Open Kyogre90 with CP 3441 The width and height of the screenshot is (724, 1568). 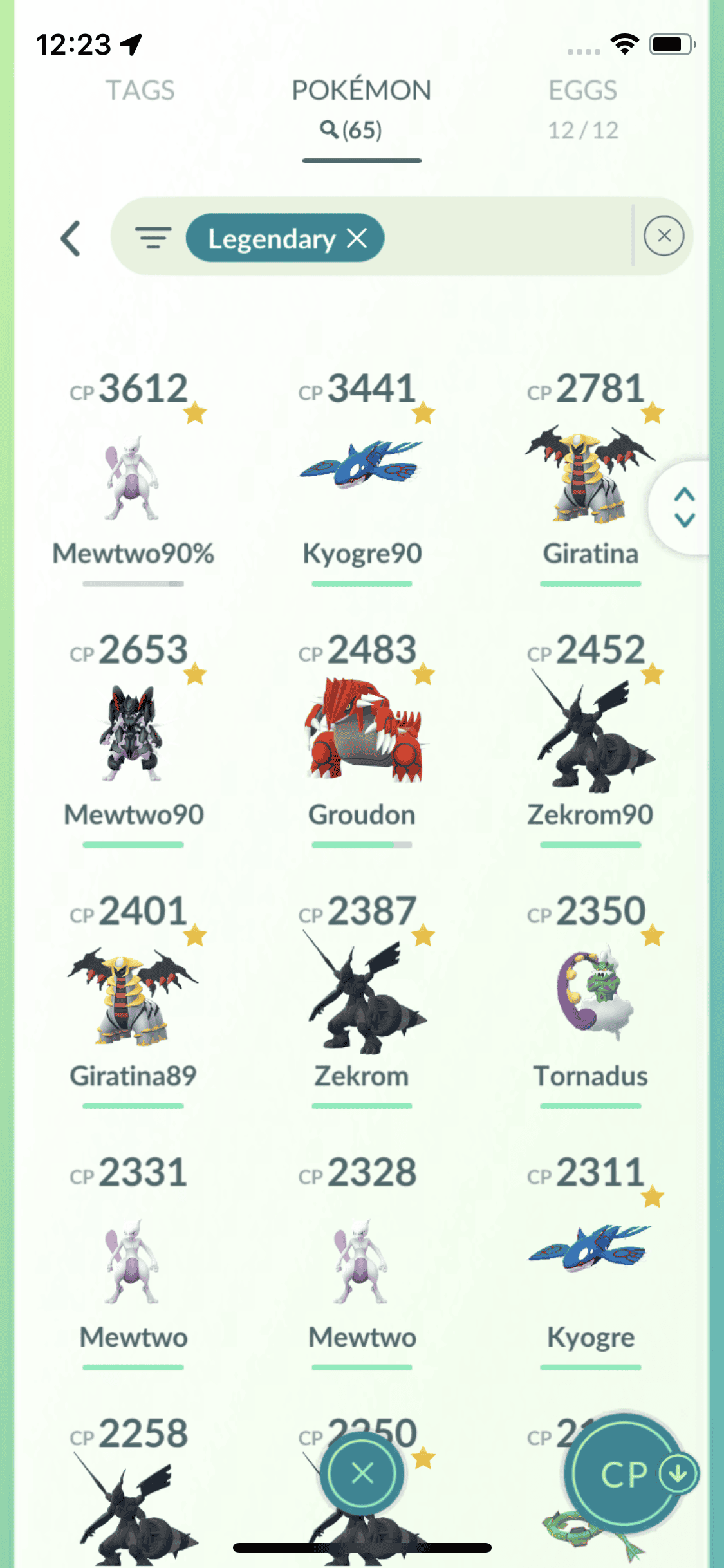(362, 478)
